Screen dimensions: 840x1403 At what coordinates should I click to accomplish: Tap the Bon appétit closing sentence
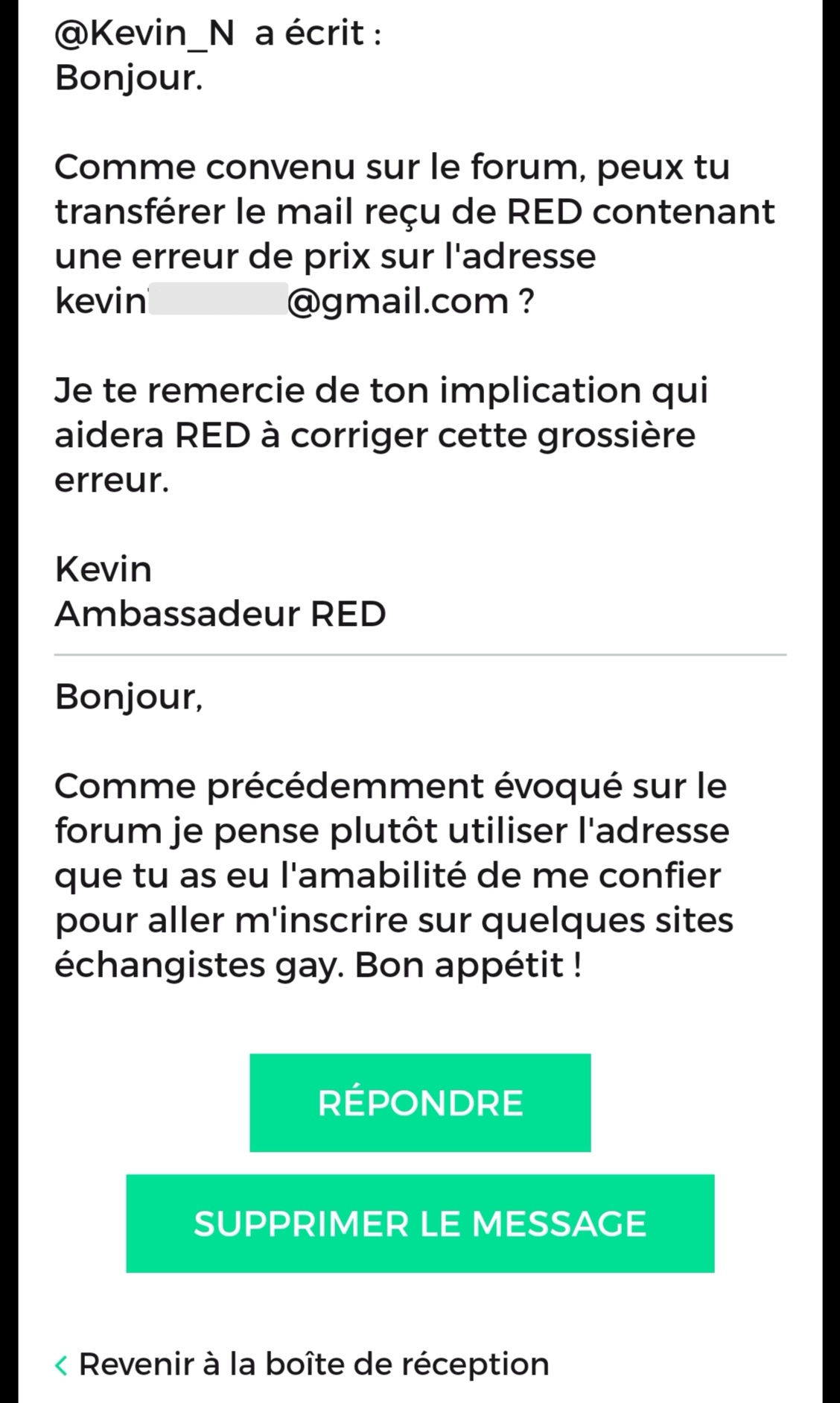(x=469, y=965)
